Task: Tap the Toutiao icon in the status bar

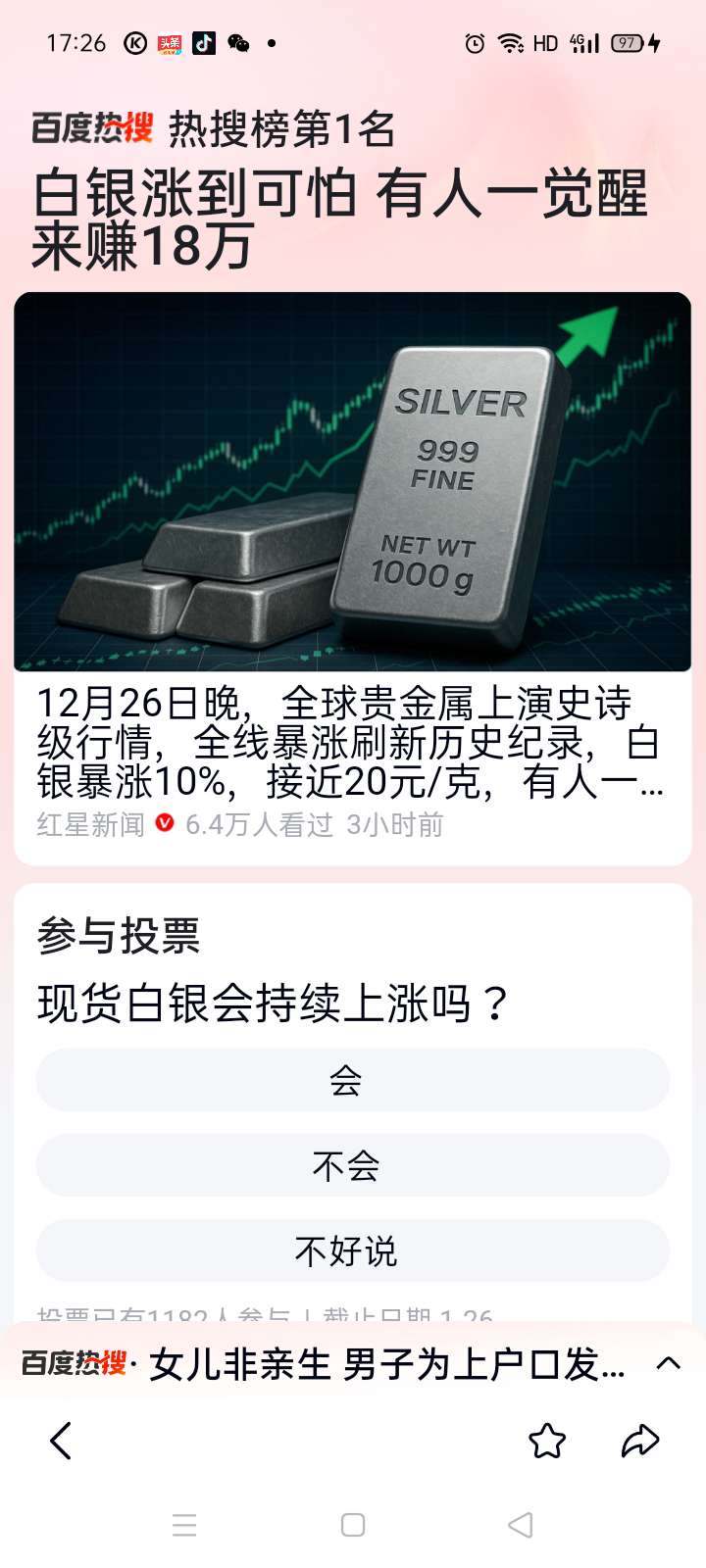Action: coord(169,43)
